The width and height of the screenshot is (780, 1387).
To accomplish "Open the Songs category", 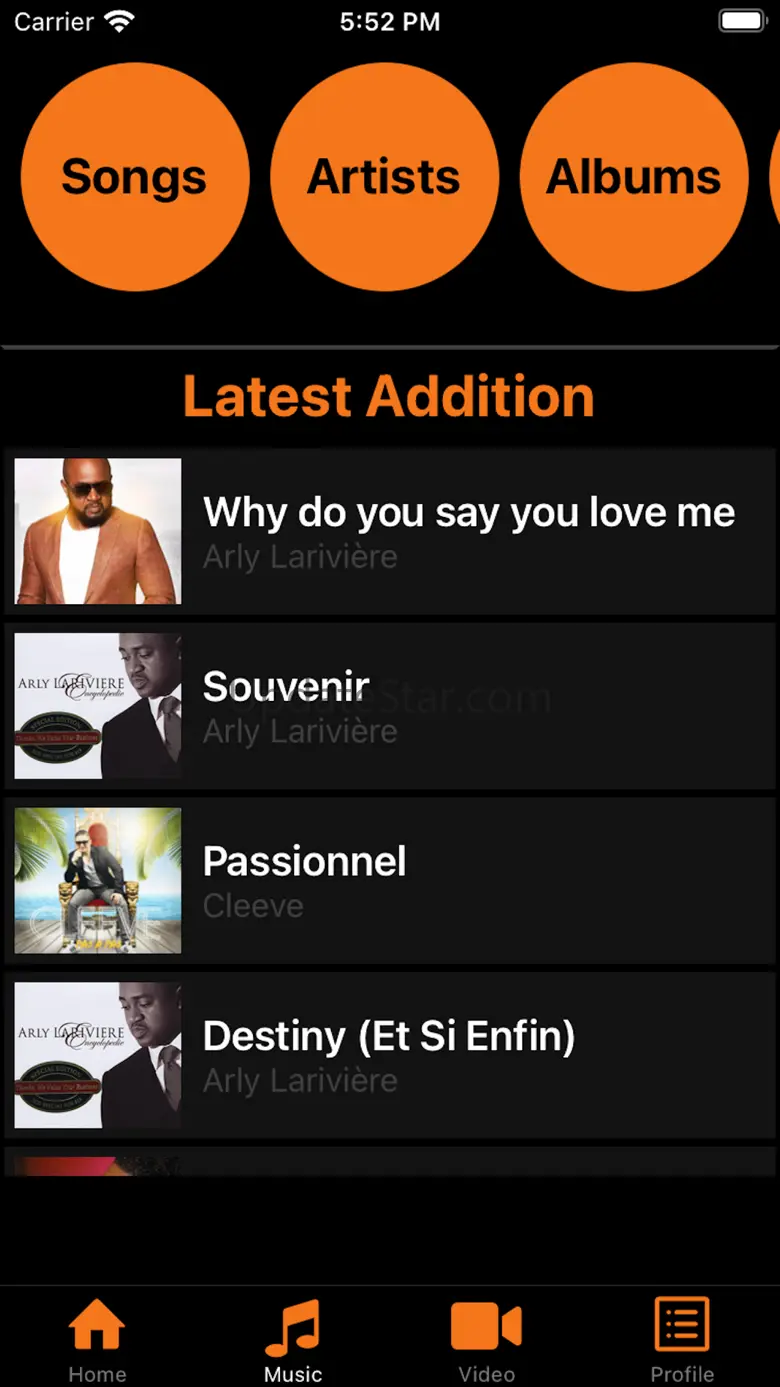I will pyautogui.click(x=134, y=177).
